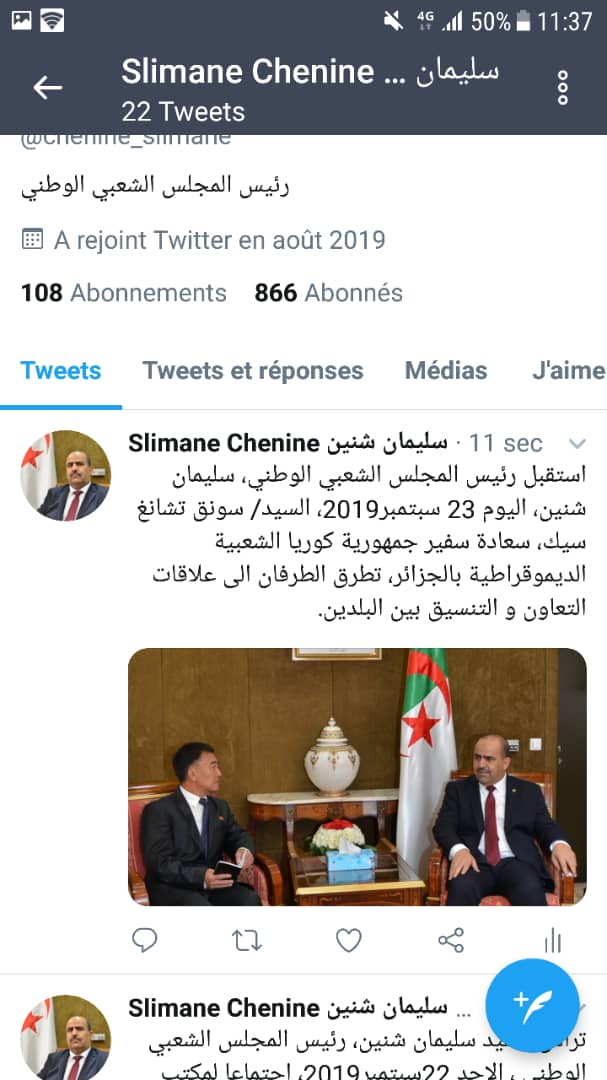The height and width of the screenshot is (1080, 607).
Task: Open the profile overflow menu
Action: click(x=563, y=88)
